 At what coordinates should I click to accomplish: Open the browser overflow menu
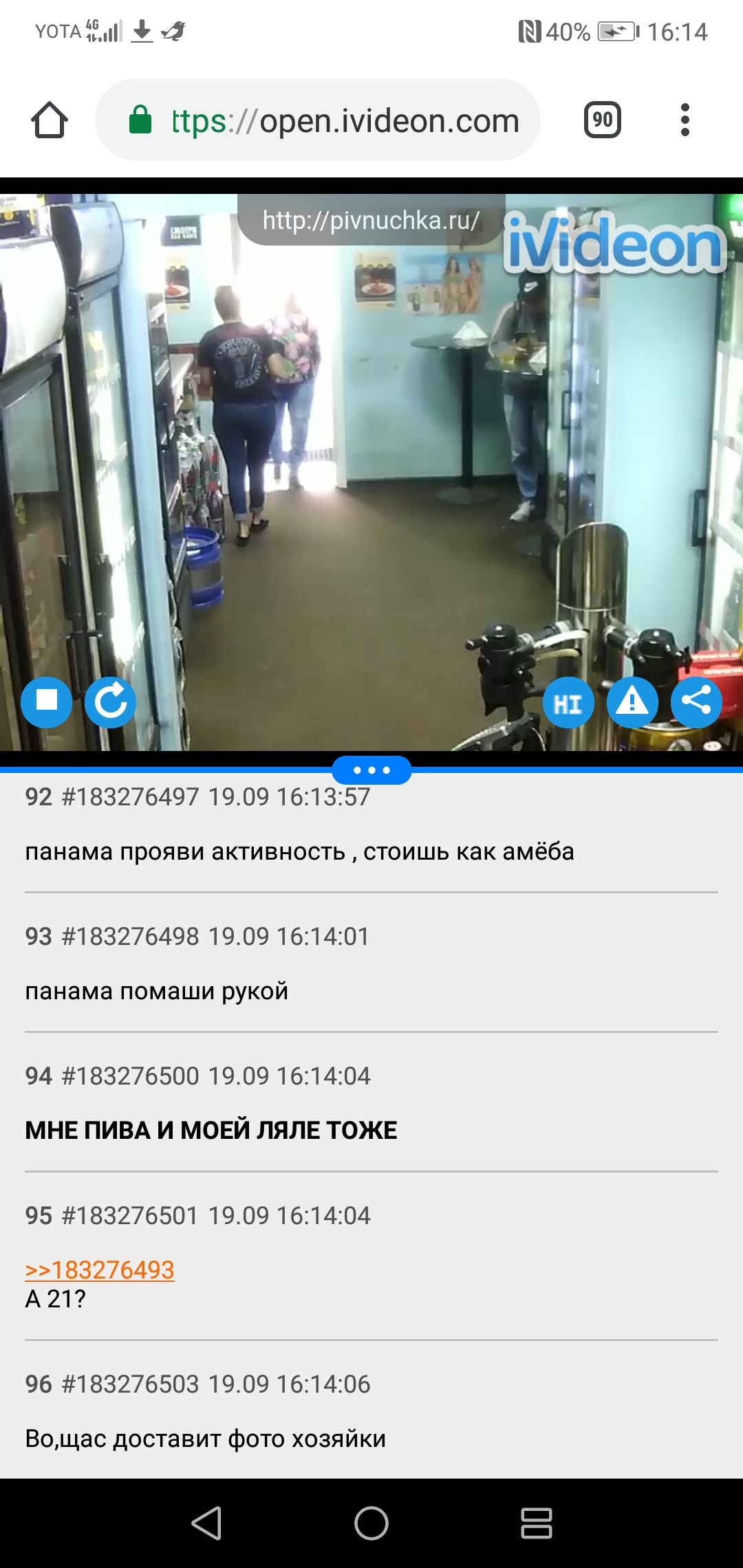685,120
